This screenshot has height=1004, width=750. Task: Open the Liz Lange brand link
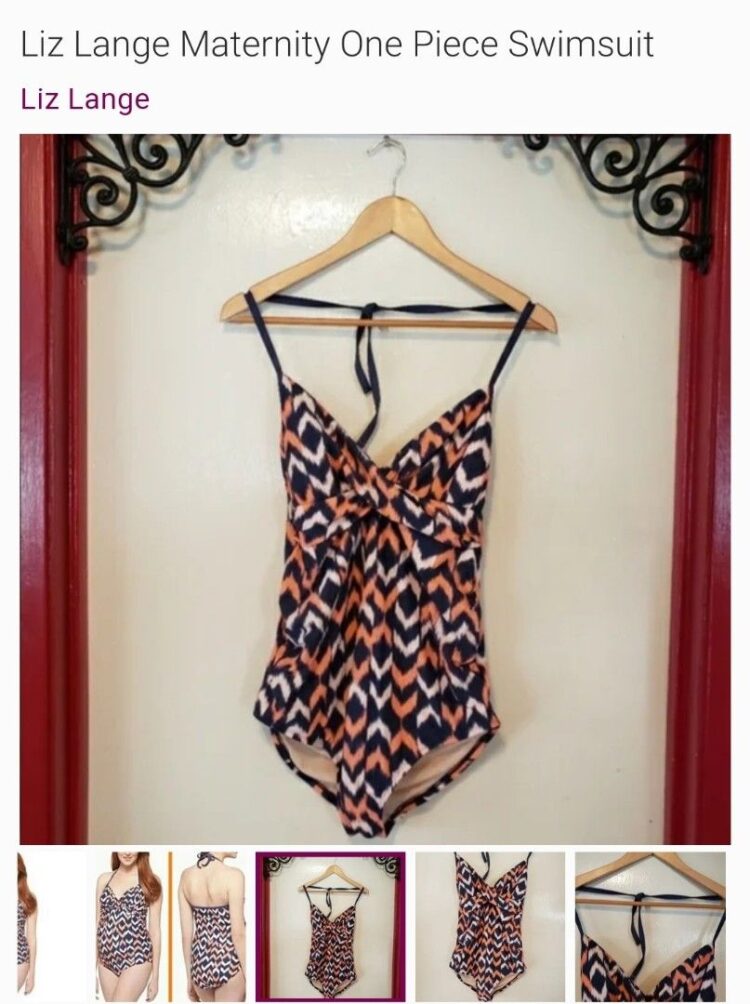click(x=85, y=99)
